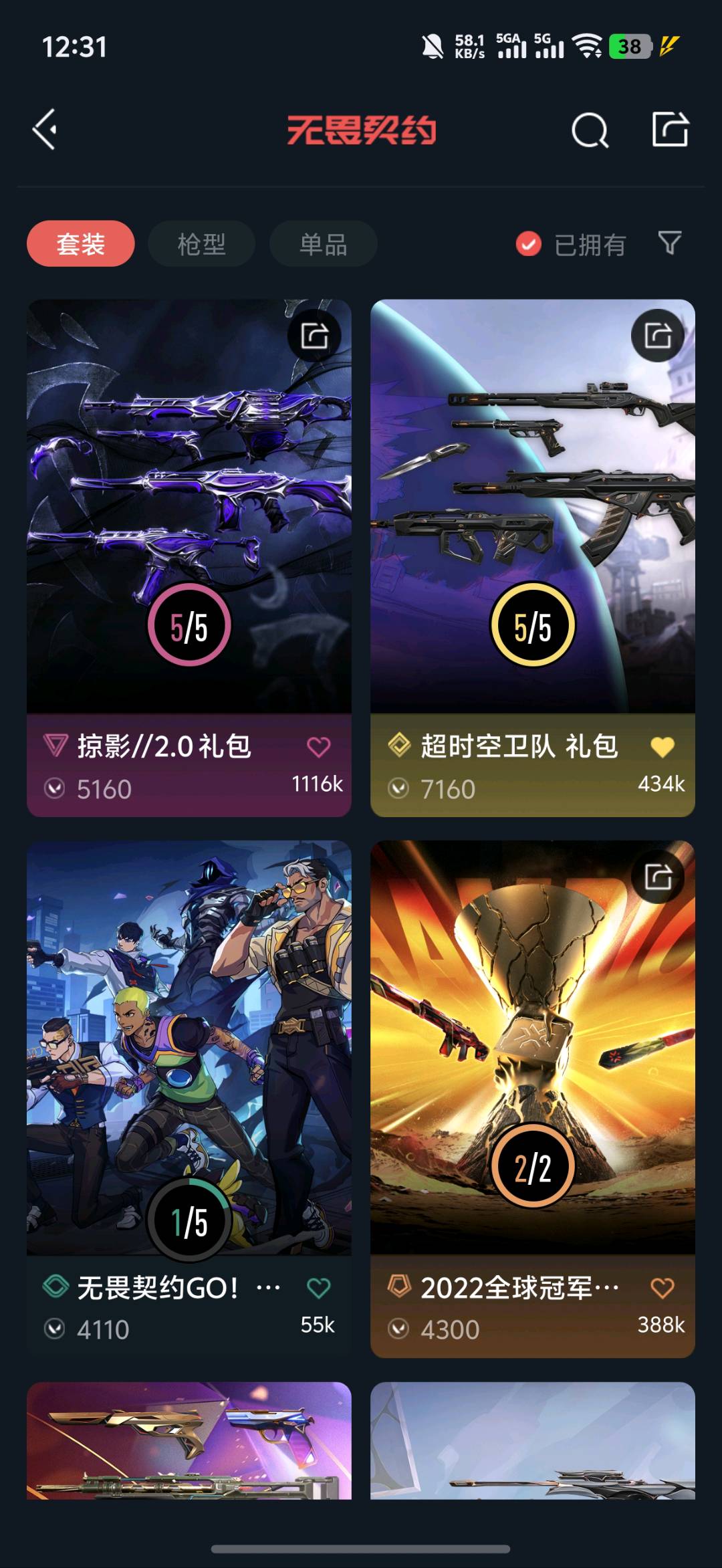Share the 2022全球冠军 bundle
722x1568 pixels.
pos(658,877)
